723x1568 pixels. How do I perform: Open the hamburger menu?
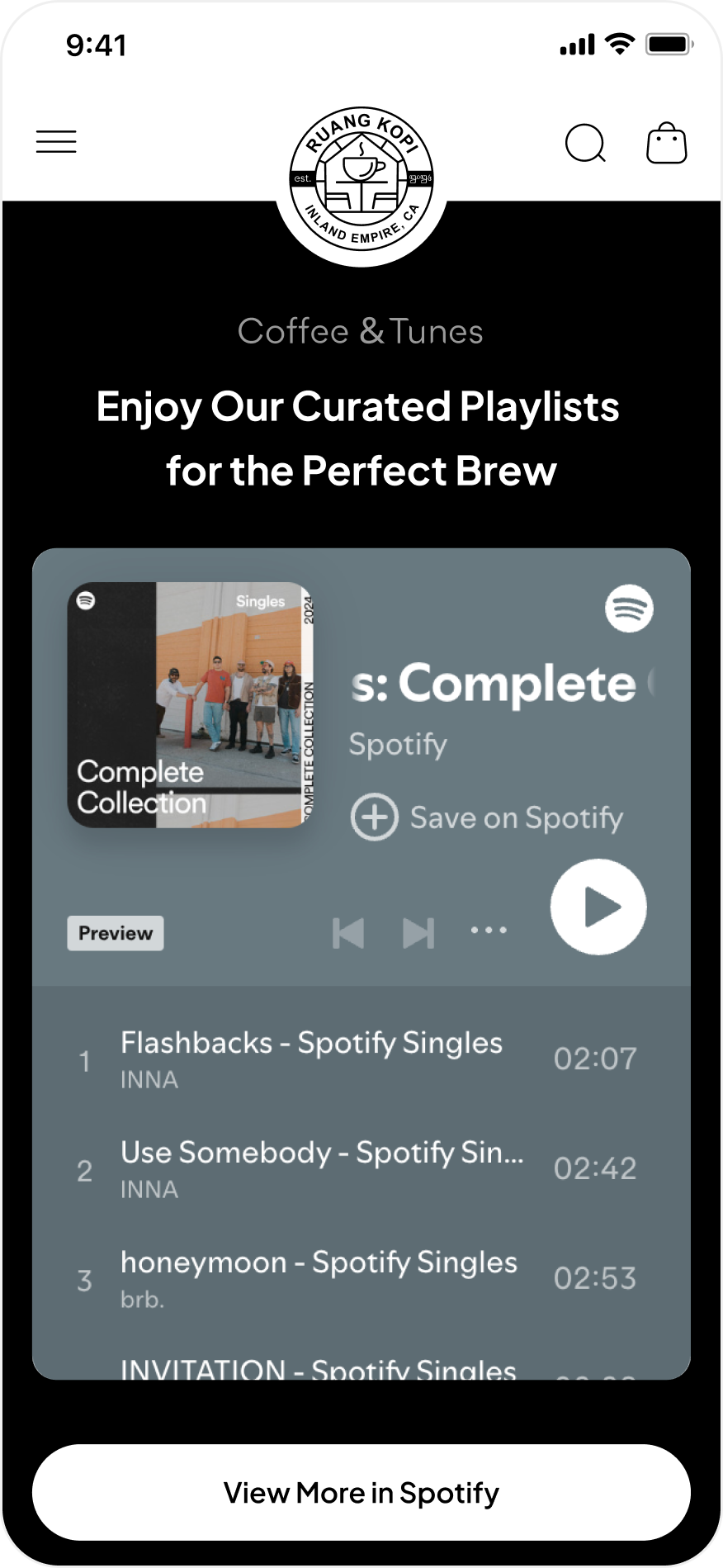[56, 142]
